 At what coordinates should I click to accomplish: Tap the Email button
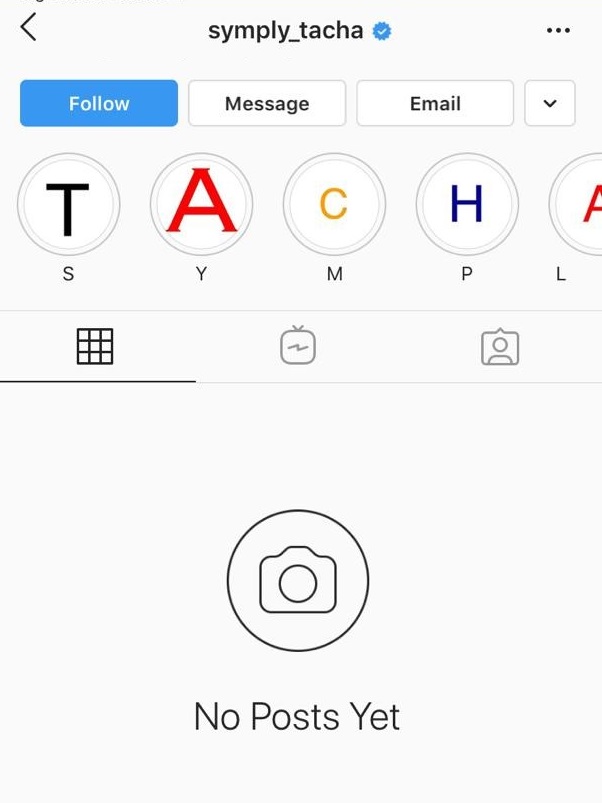pyautogui.click(x=435, y=103)
